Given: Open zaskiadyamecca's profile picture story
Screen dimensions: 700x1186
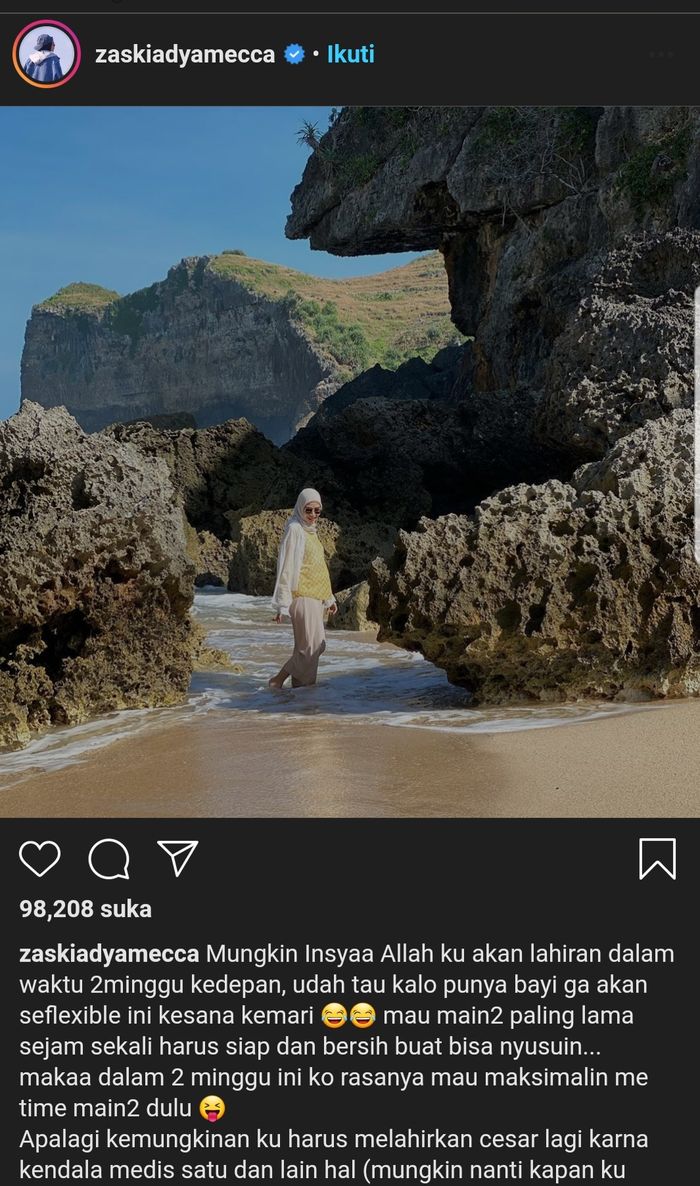Looking at the screenshot, I should click(46, 54).
